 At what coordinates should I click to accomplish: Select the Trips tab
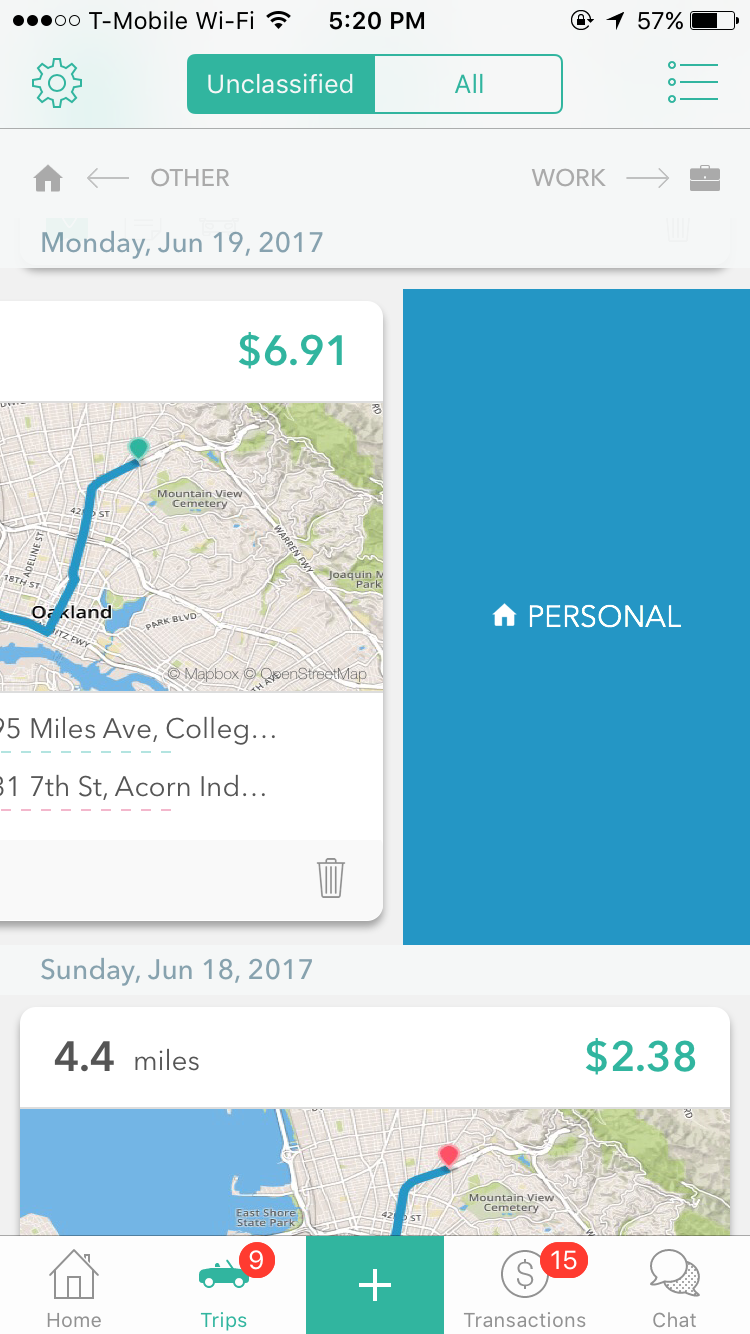[224, 1288]
